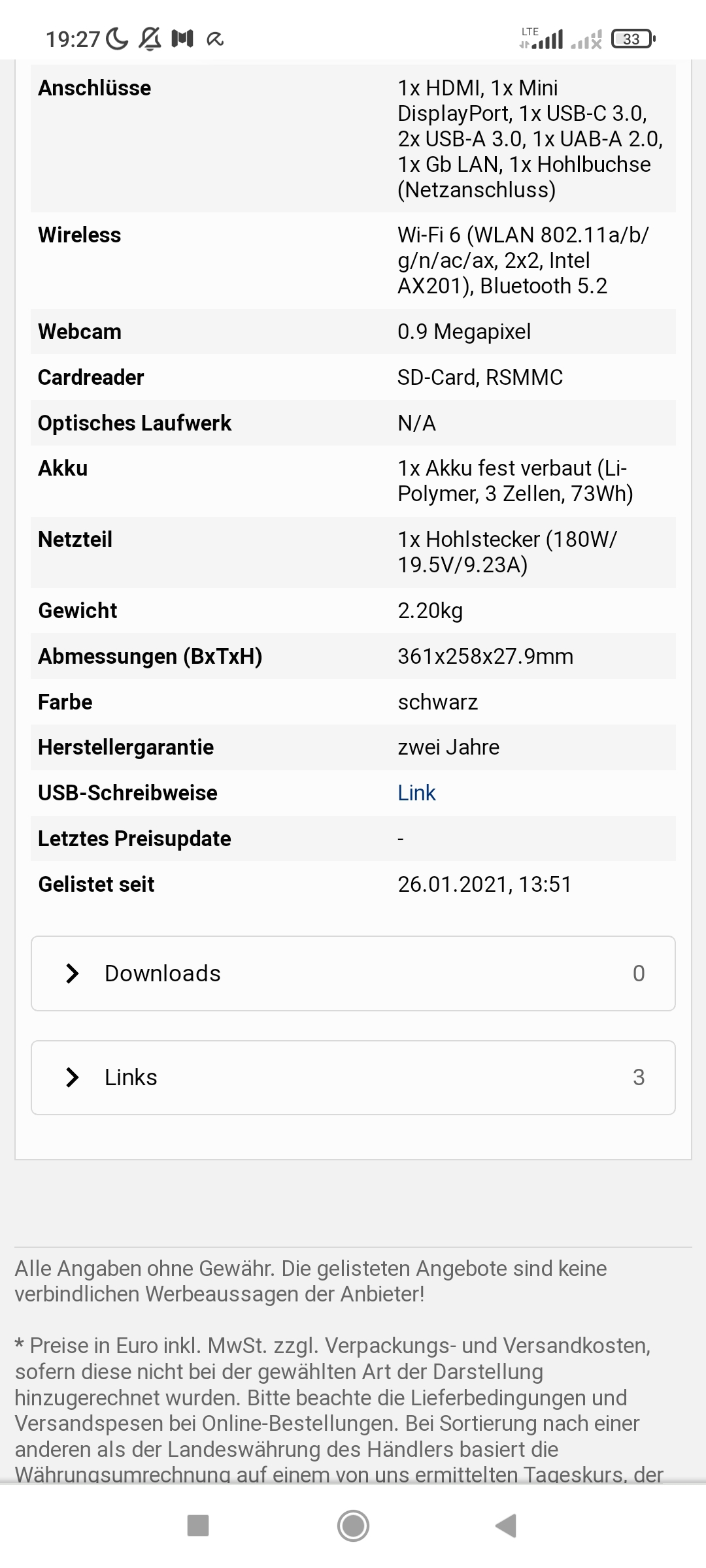Viewport: 706px width, 1568px height.
Task: Expand the Links section
Action: click(x=352, y=1077)
